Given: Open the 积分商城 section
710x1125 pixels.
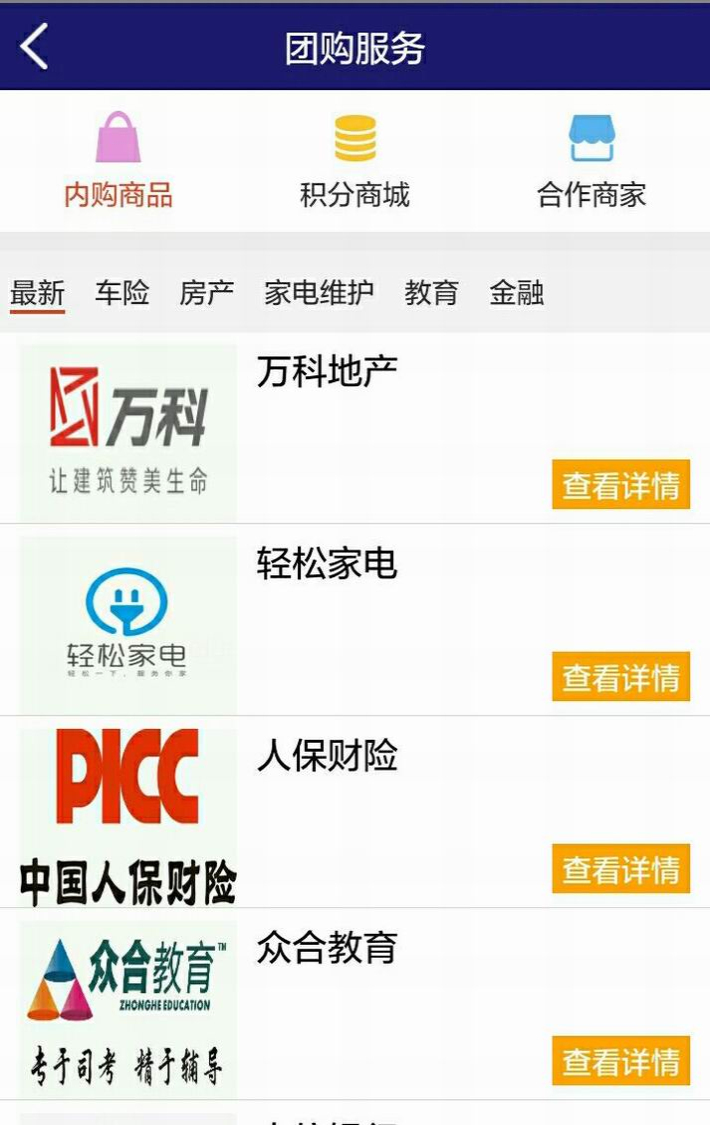Looking at the screenshot, I should [x=355, y=160].
